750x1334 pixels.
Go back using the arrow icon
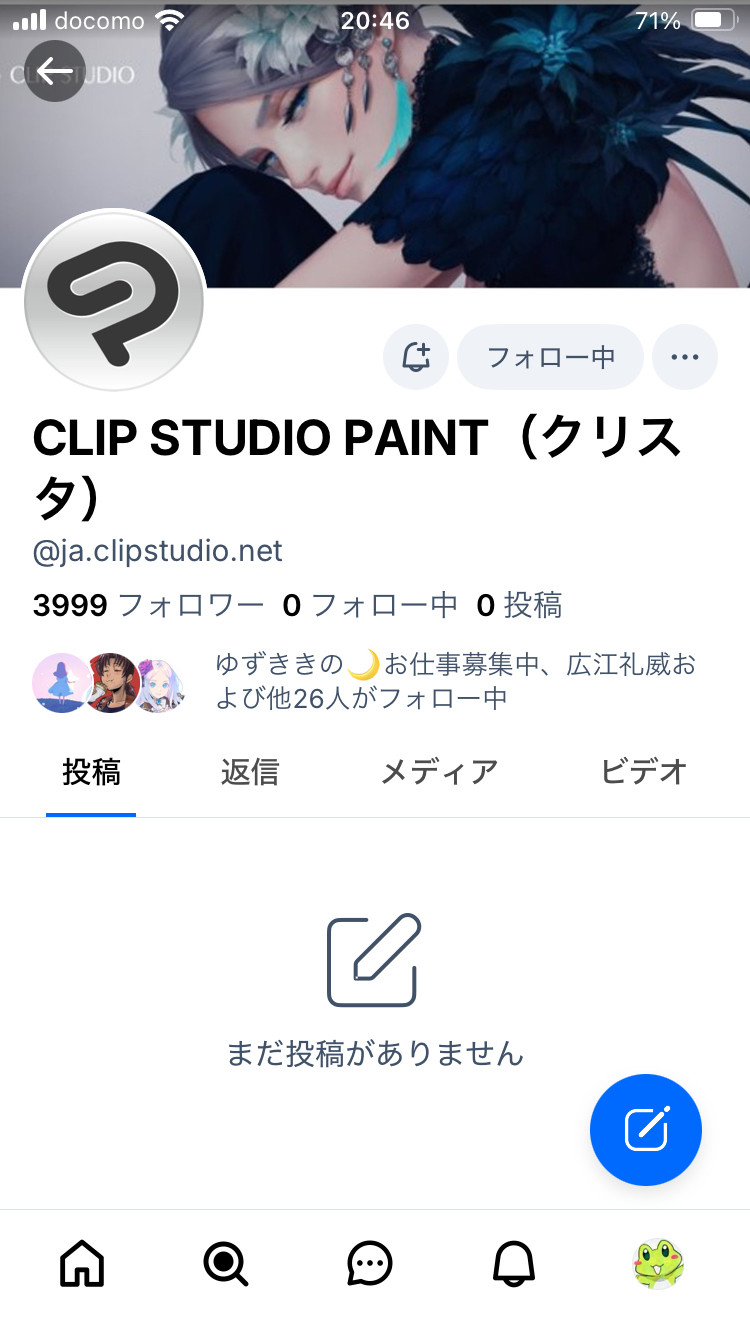tap(55, 71)
